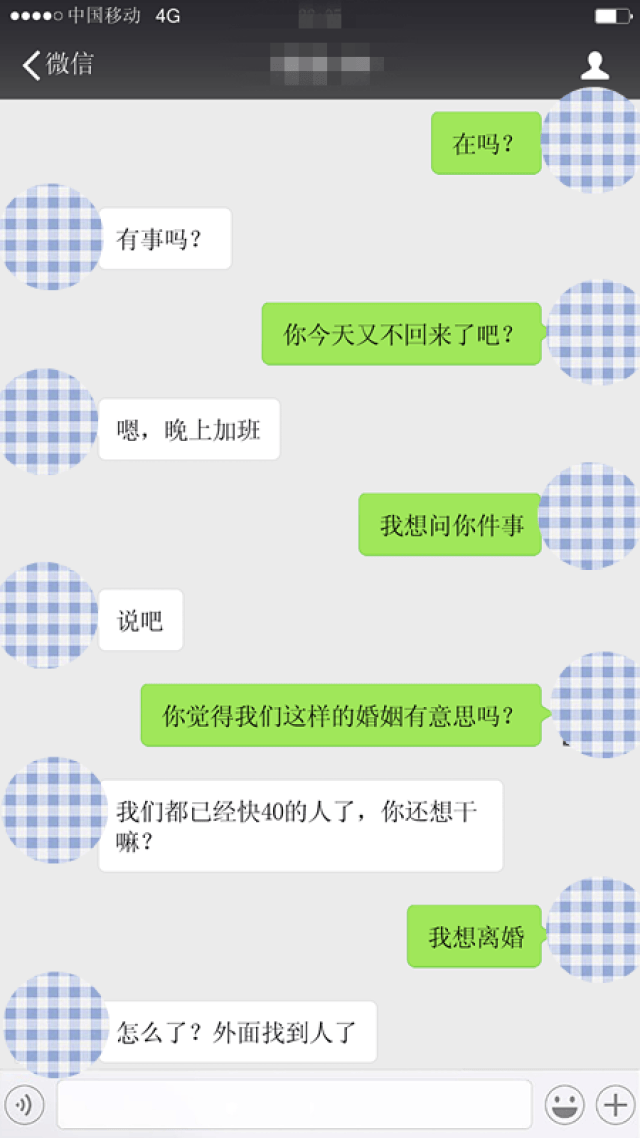Open the chat details profile icon
The image size is (640, 1138).
pos(595,65)
